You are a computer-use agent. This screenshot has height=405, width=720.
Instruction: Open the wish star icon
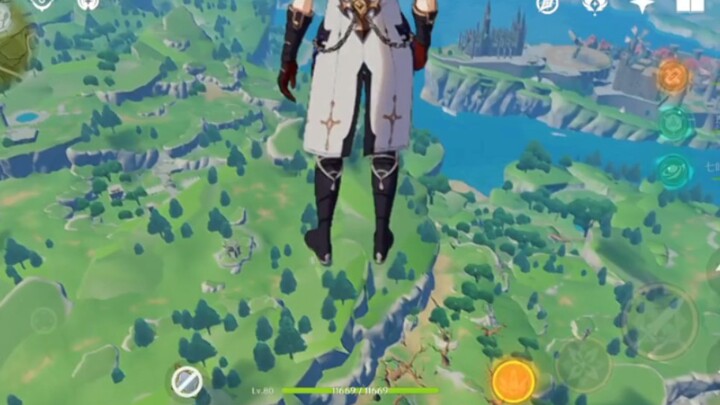(x=642, y=5)
